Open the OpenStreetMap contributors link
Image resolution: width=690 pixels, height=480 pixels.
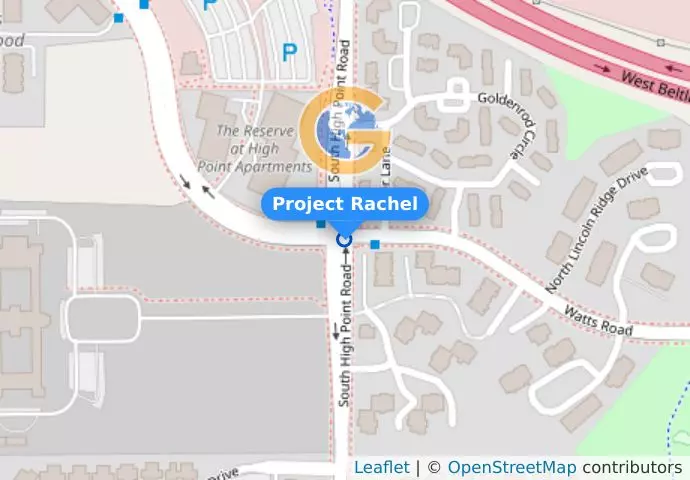click(x=511, y=468)
